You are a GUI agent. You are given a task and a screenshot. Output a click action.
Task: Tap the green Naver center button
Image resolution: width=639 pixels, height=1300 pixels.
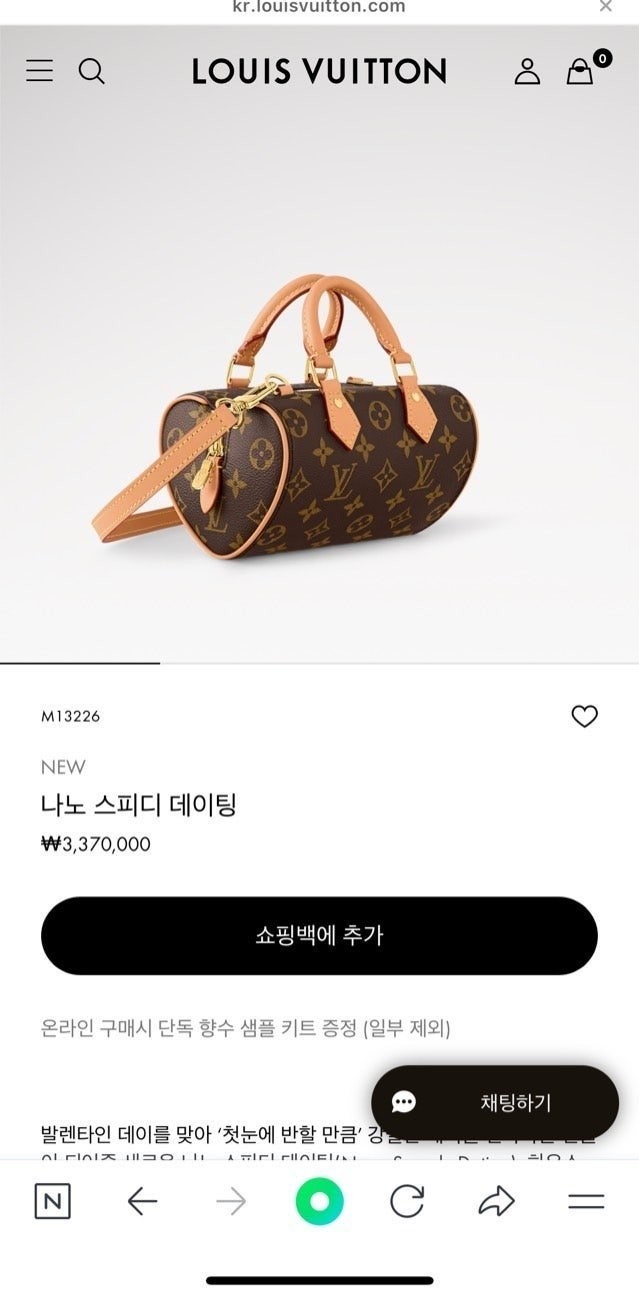[x=319, y=1201]
